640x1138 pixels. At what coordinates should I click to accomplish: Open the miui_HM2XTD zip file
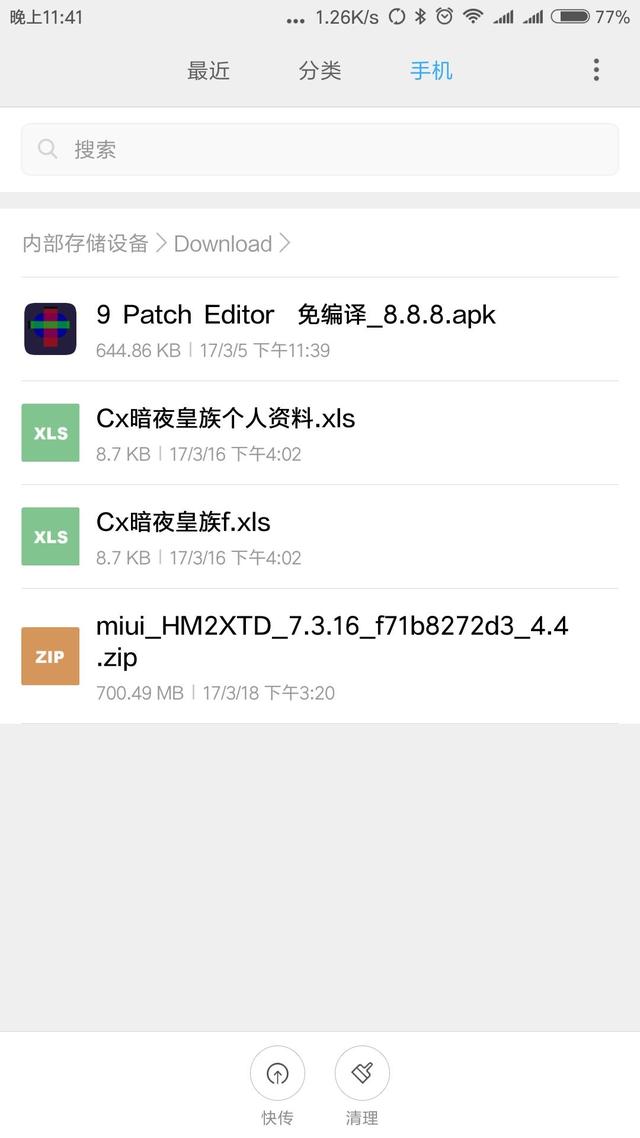click(319, 656)
